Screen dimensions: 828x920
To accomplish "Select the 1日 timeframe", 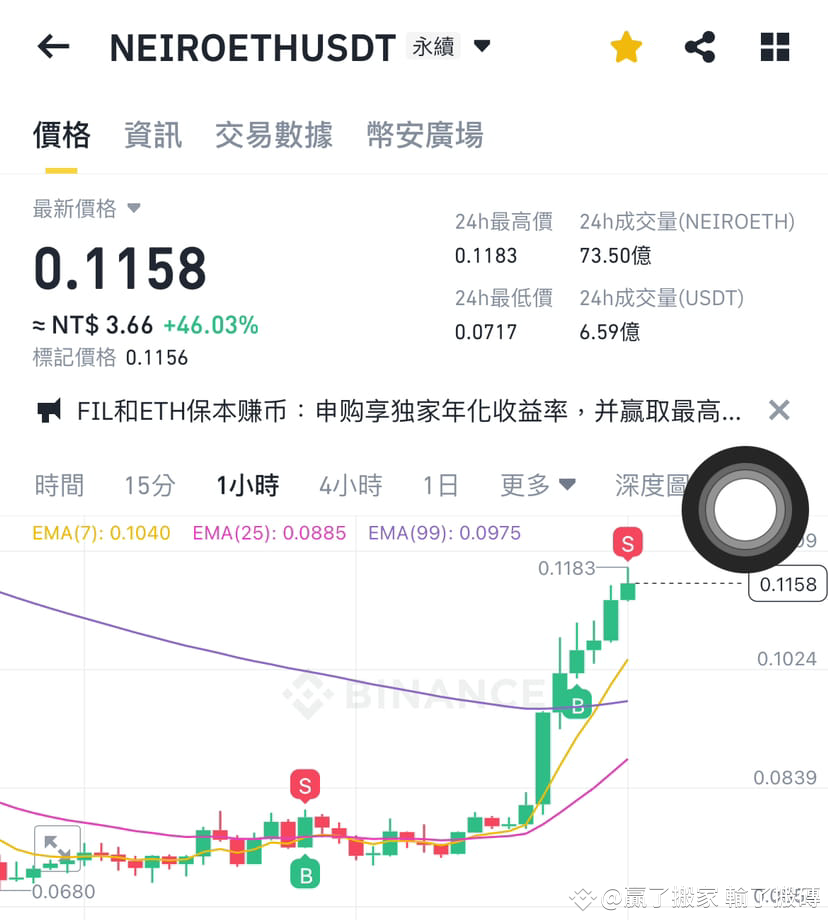I will pos(440,485).
